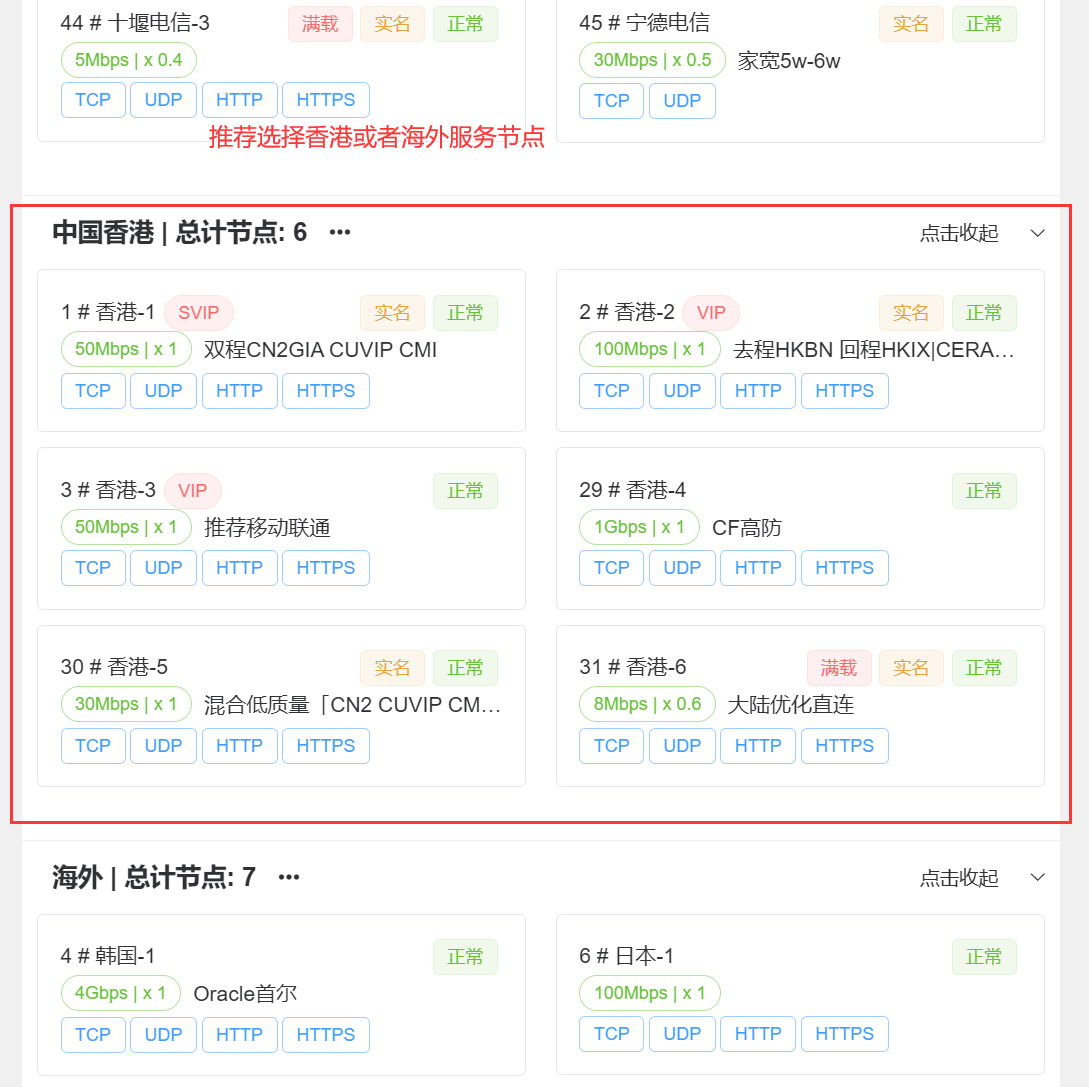Screen dimensions: 1089x1087
Task: Open the 宁德电信 node card
Action: coord(799,62)
